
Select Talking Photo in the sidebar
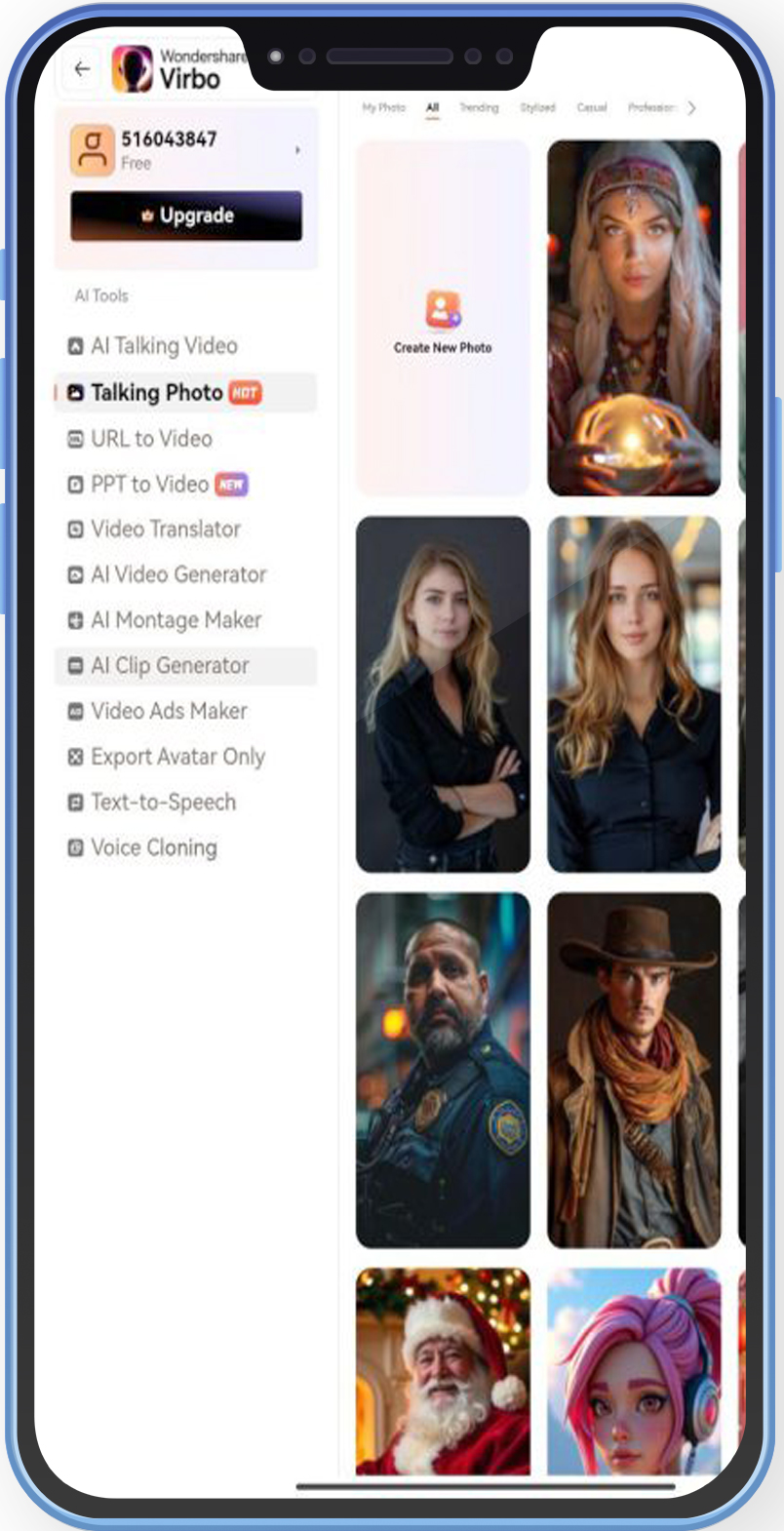coord(157,393)
